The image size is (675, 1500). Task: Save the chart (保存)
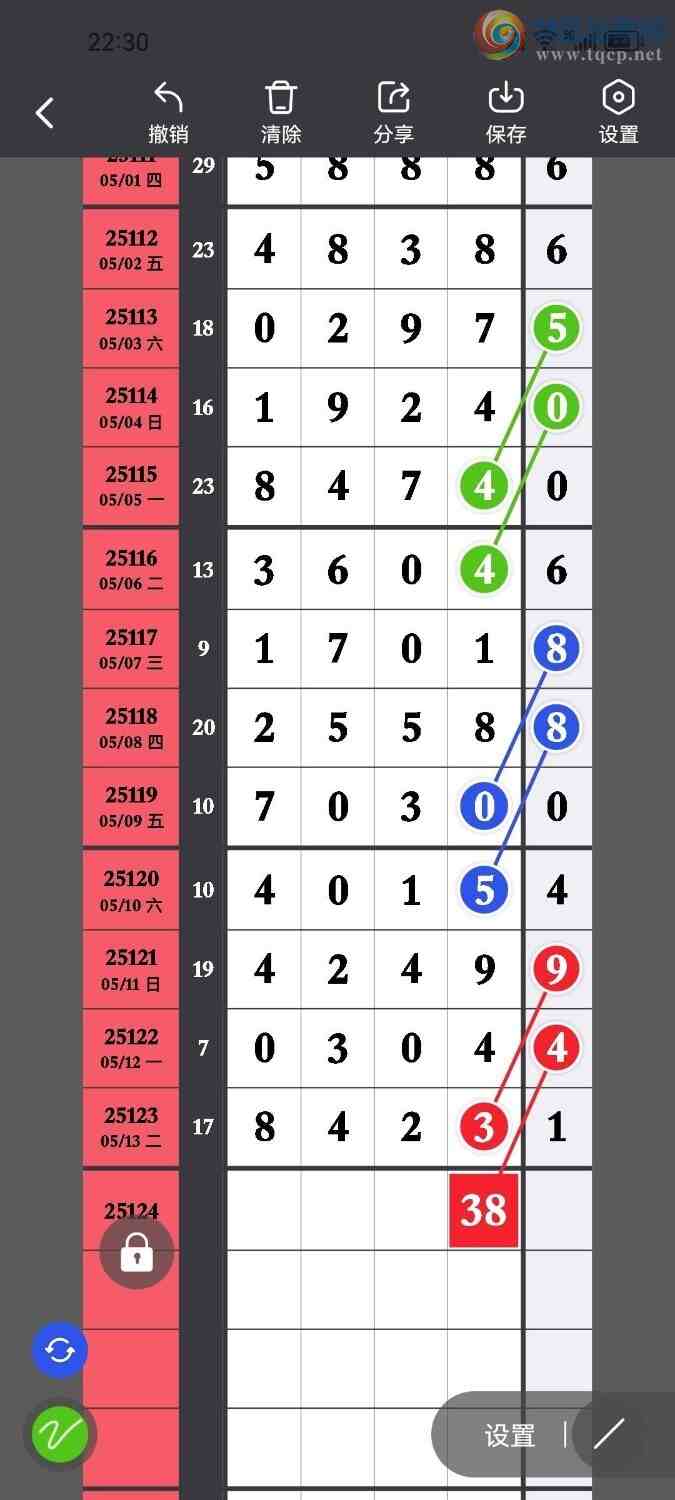tap(506, 113)
